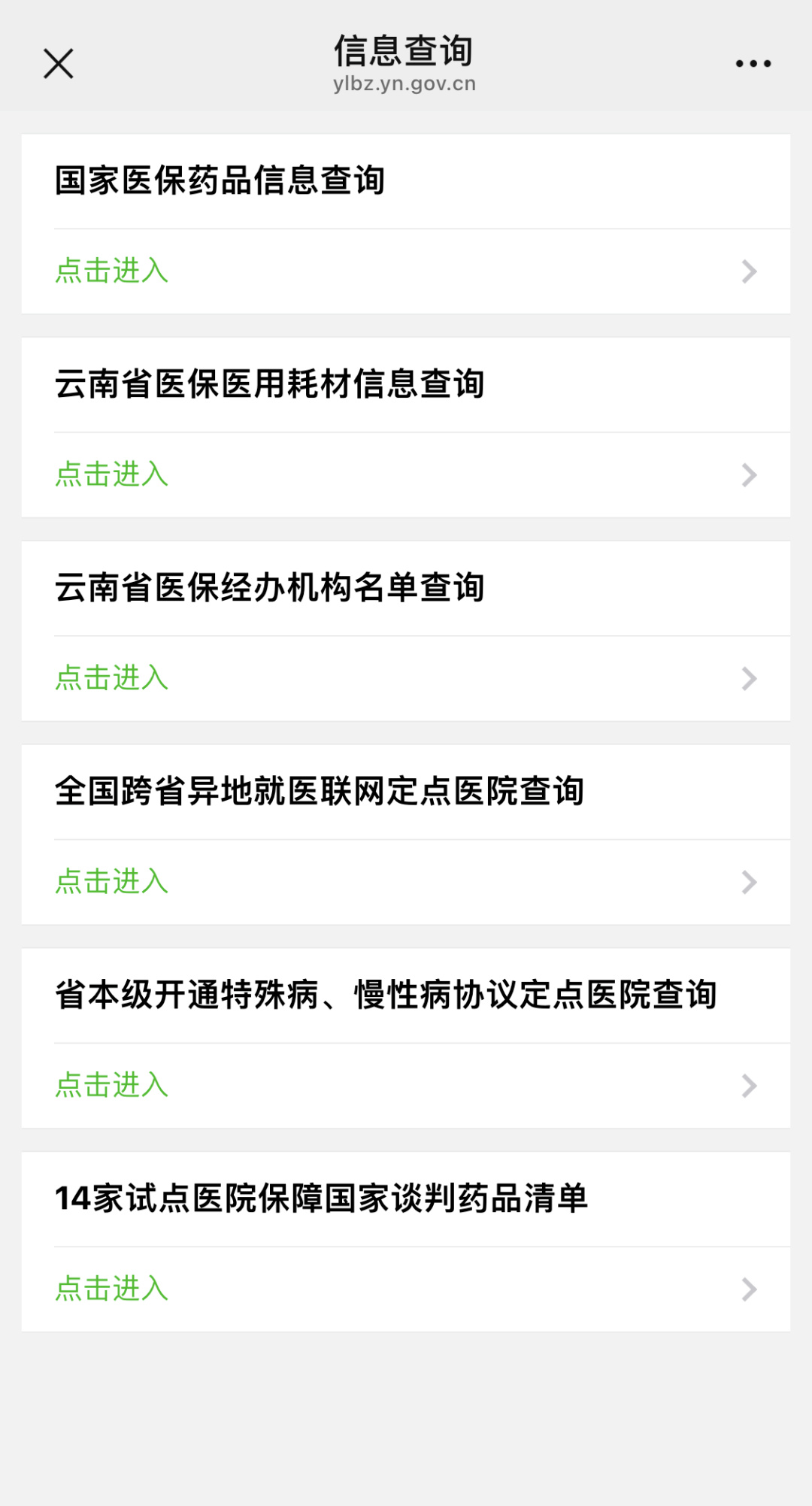This screenshot has width=812, height=1506.
Task: Open the three-dot more options menu
Action: point(753,64)
